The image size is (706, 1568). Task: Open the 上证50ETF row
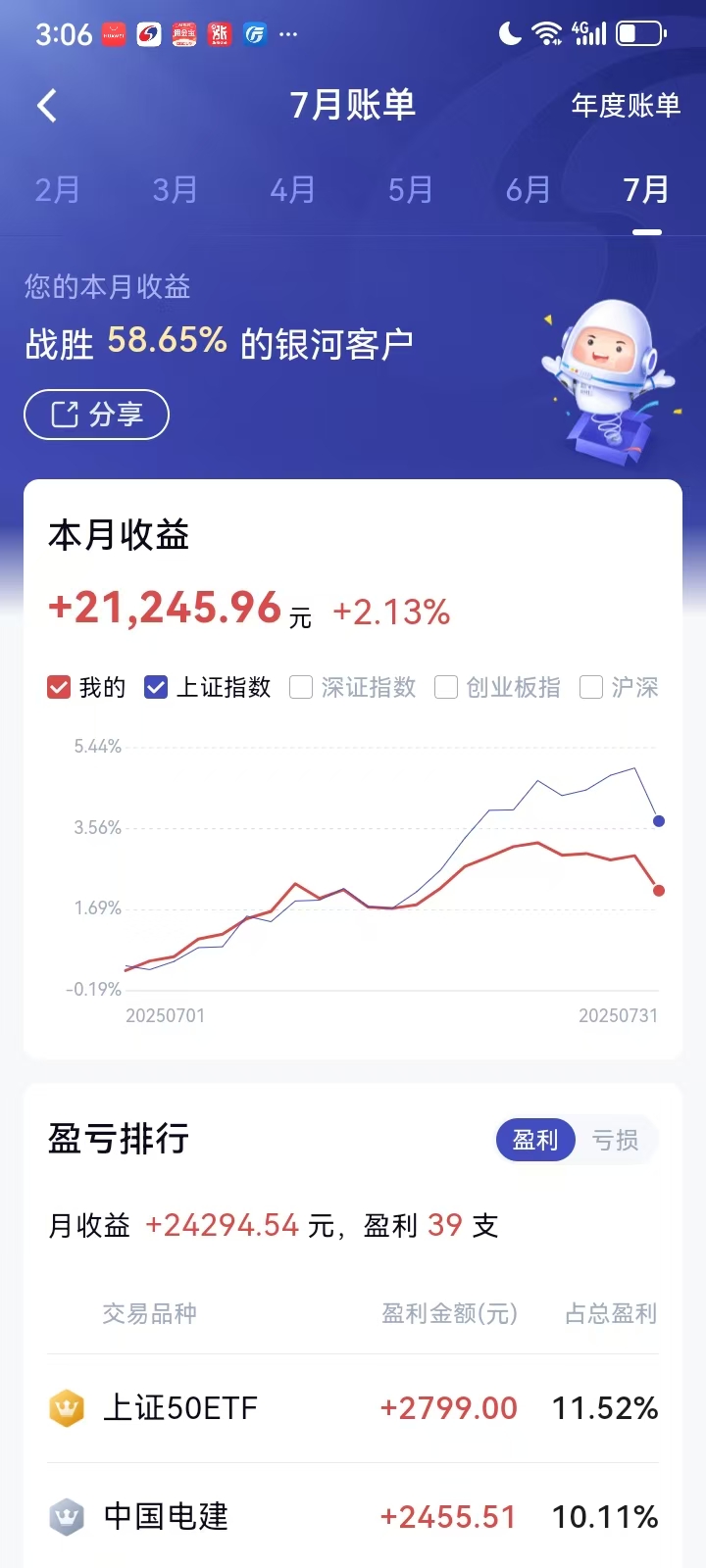click(353, 1408)
